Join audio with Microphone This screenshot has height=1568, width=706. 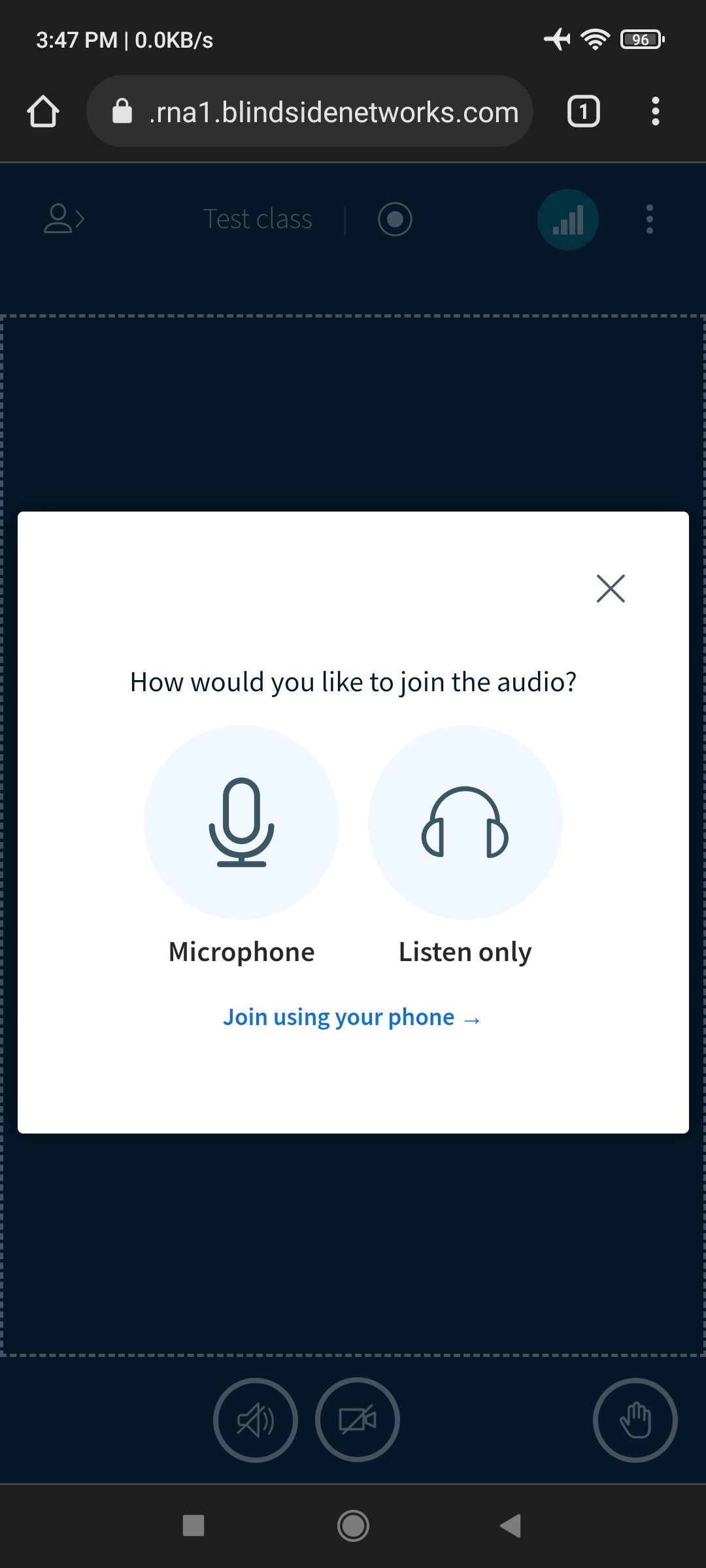pos(241,823)
